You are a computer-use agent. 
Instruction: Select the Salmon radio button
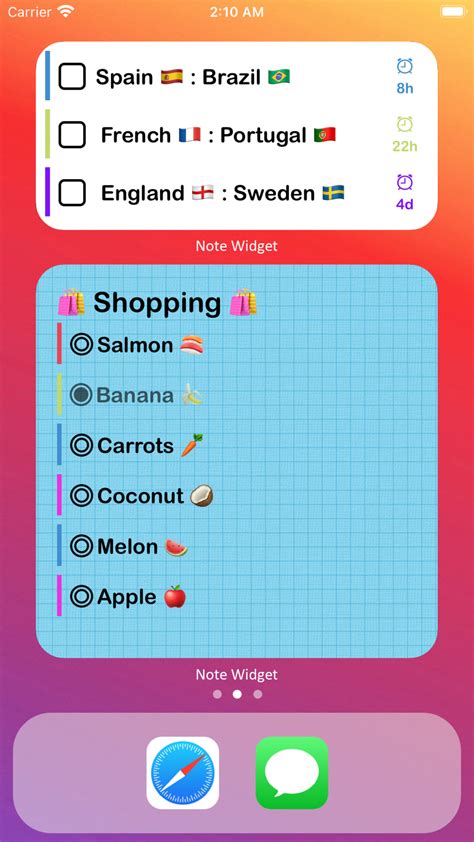click(x=82, y=345)
